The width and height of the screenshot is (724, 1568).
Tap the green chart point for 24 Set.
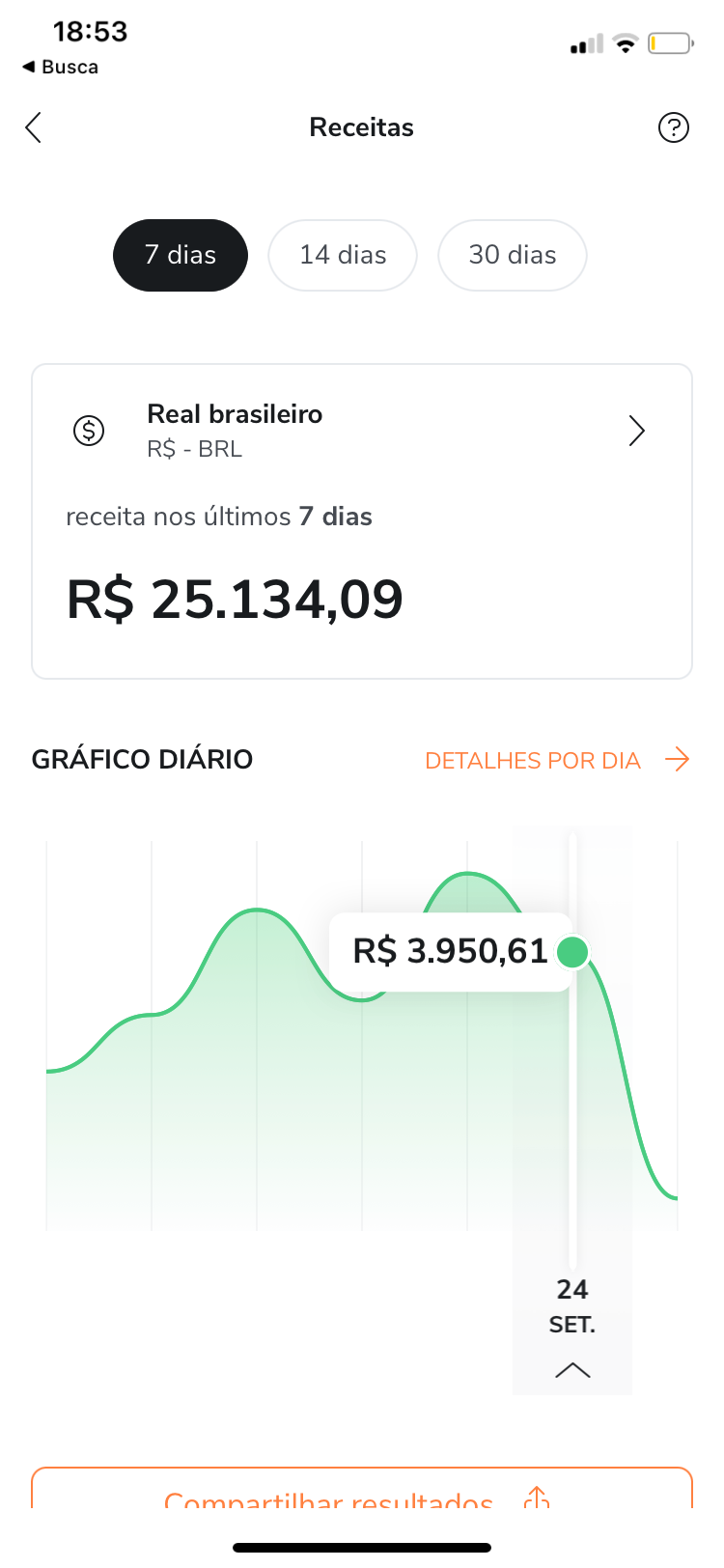pyautogui.click(x=573, y=952)
